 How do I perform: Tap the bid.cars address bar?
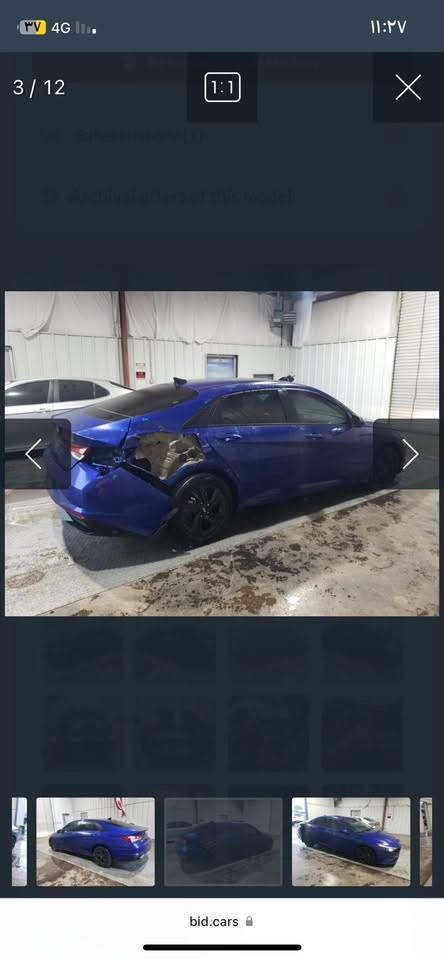pyautogui.click(x=222, y=921)
